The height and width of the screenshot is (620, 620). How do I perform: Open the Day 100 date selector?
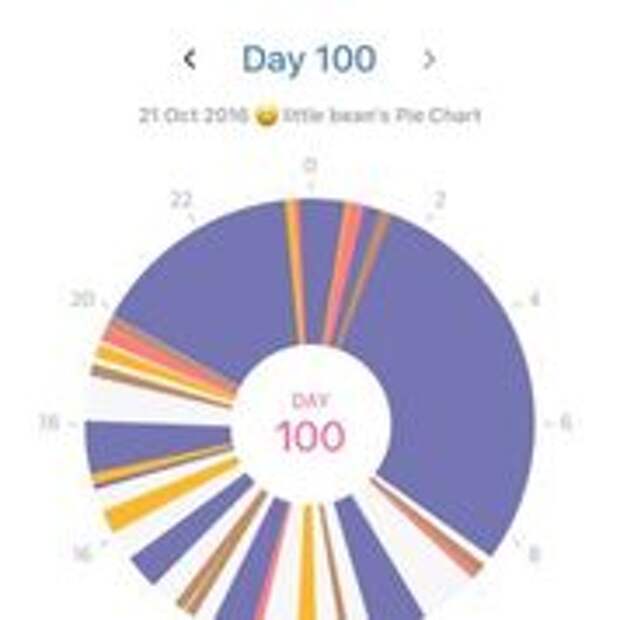pos(309,59)
